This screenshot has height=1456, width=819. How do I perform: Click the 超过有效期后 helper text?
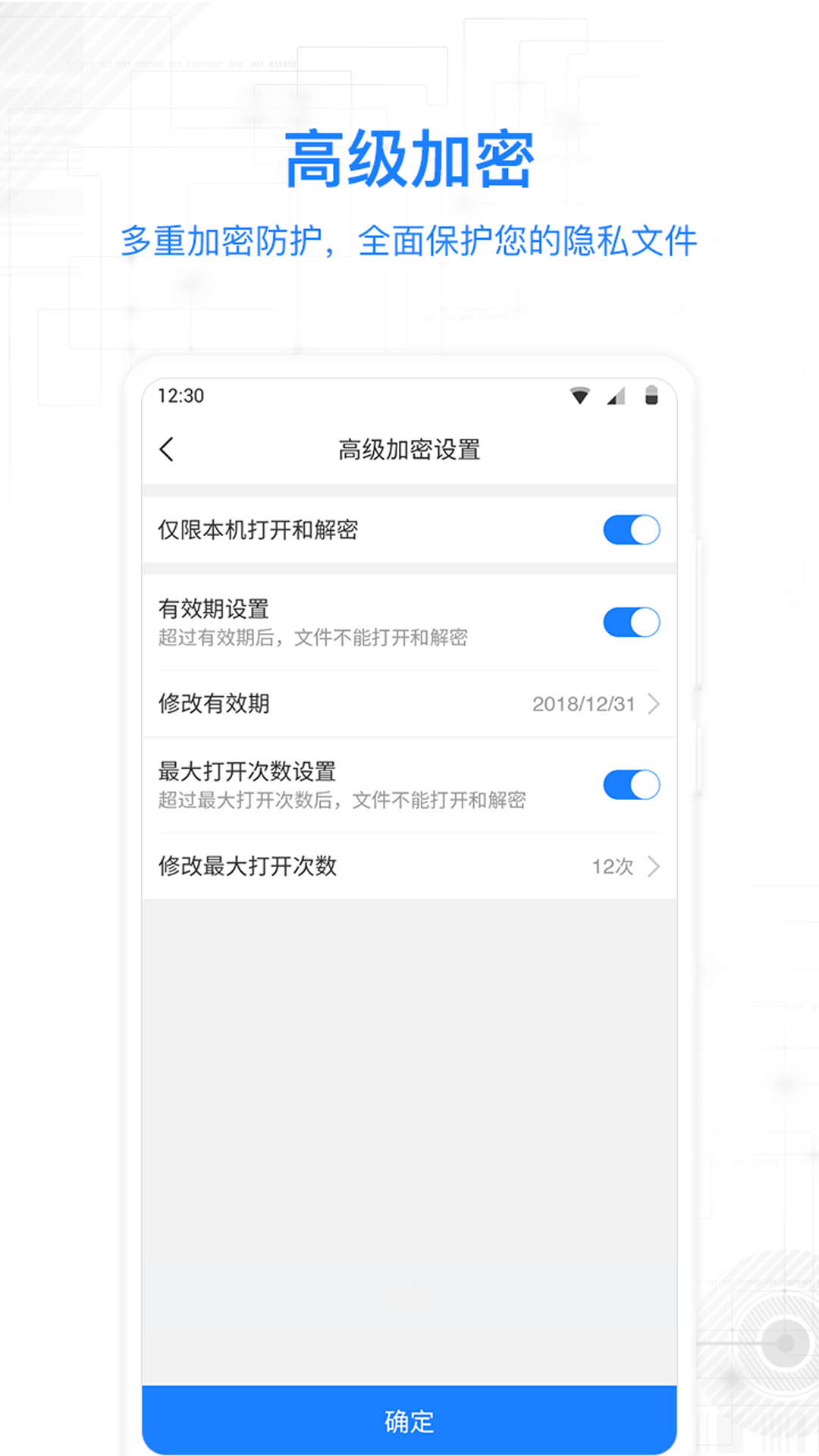click(313, 639)
